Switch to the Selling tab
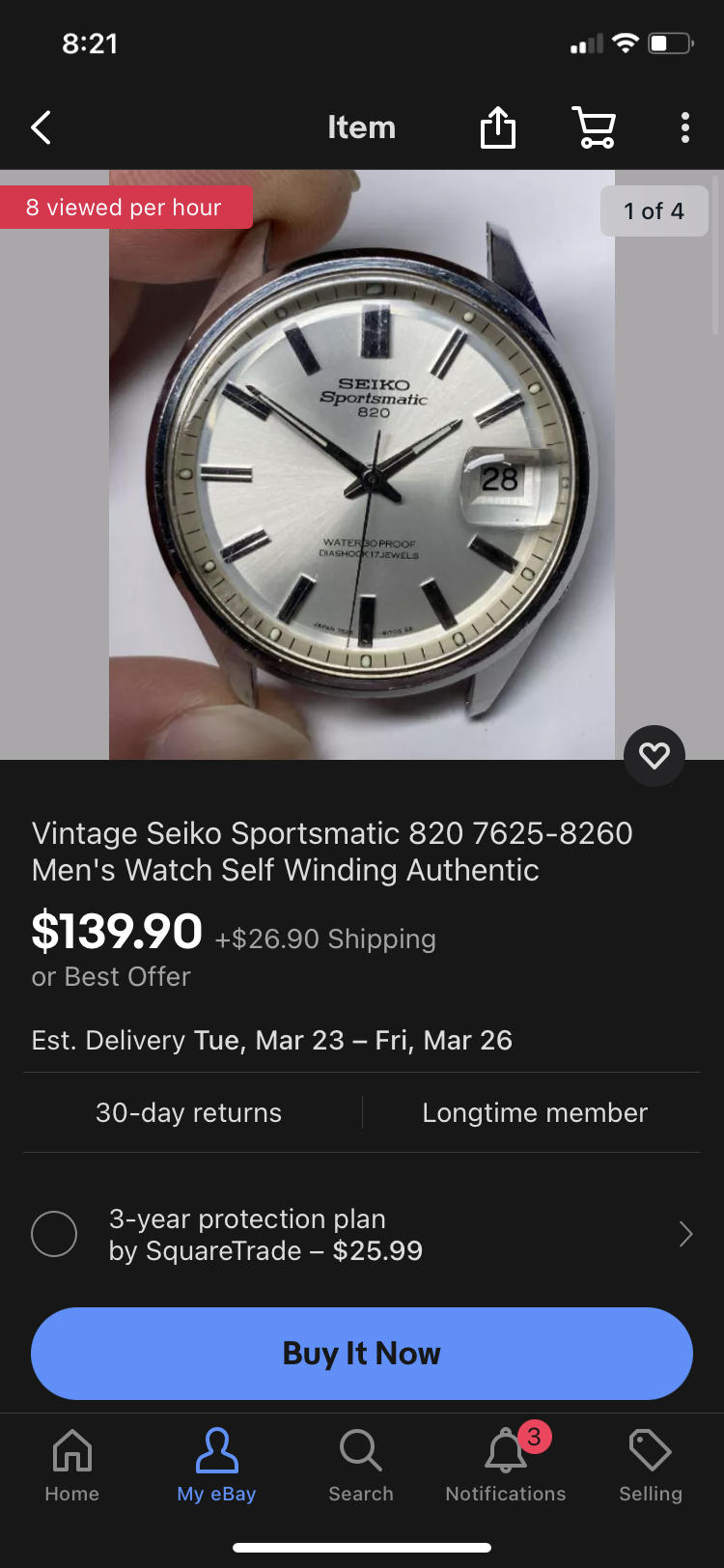 coord(651,1466)
